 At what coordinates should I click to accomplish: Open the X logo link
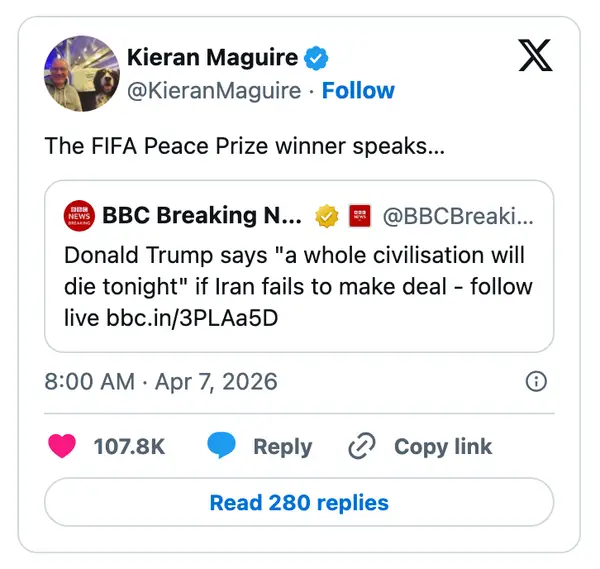(535, 55)
